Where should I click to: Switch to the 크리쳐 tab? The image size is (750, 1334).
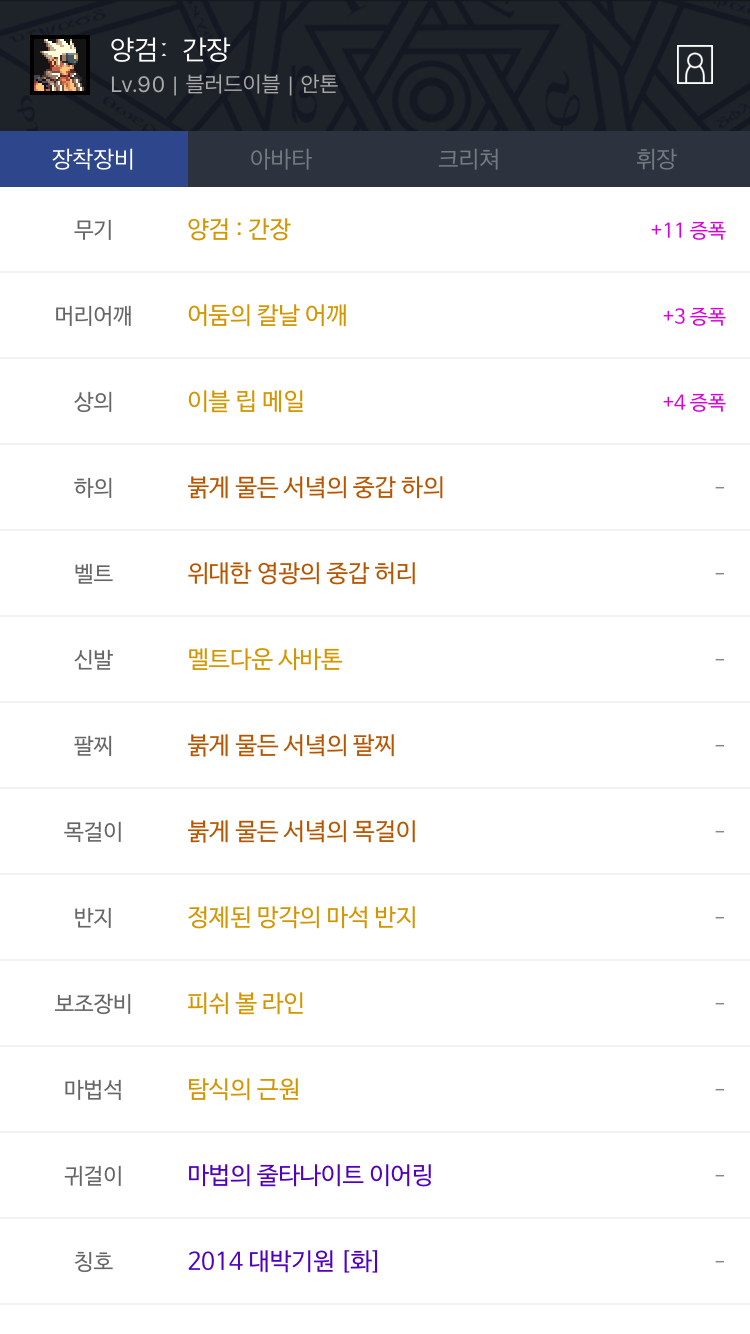click(469, 159)
